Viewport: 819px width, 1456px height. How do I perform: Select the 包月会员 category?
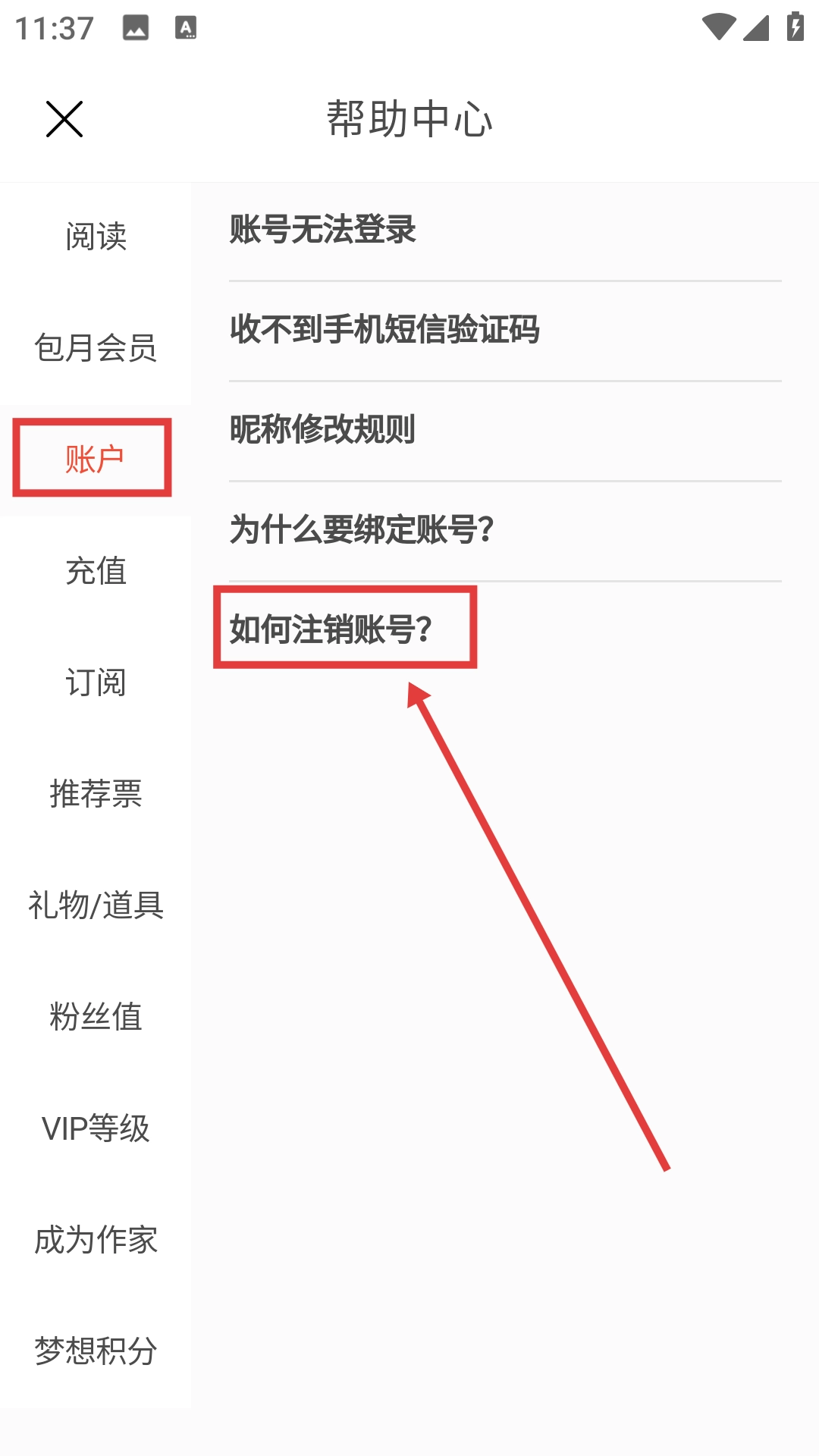96,348
